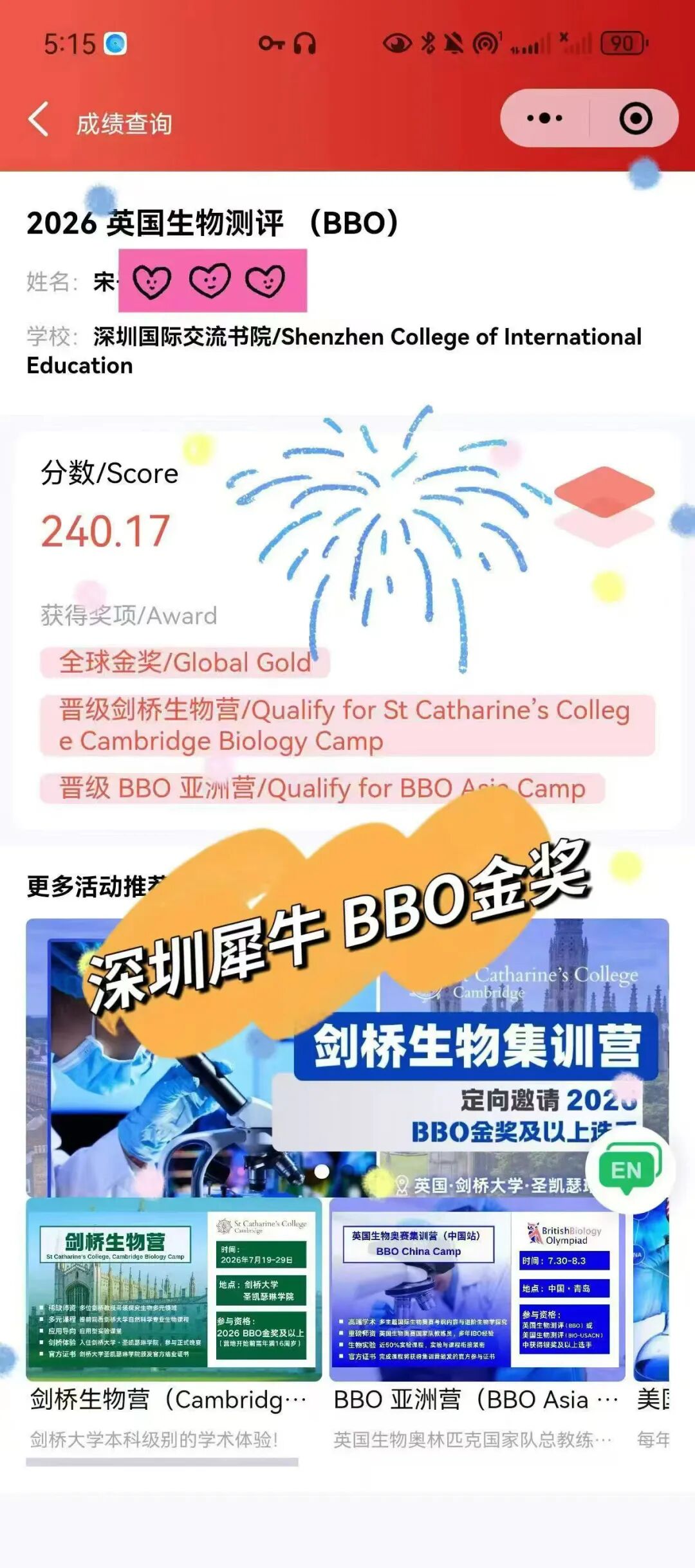The image size is (695, 1568).
Task: Close the mini program via the circle button
Action: click(635, 118)
